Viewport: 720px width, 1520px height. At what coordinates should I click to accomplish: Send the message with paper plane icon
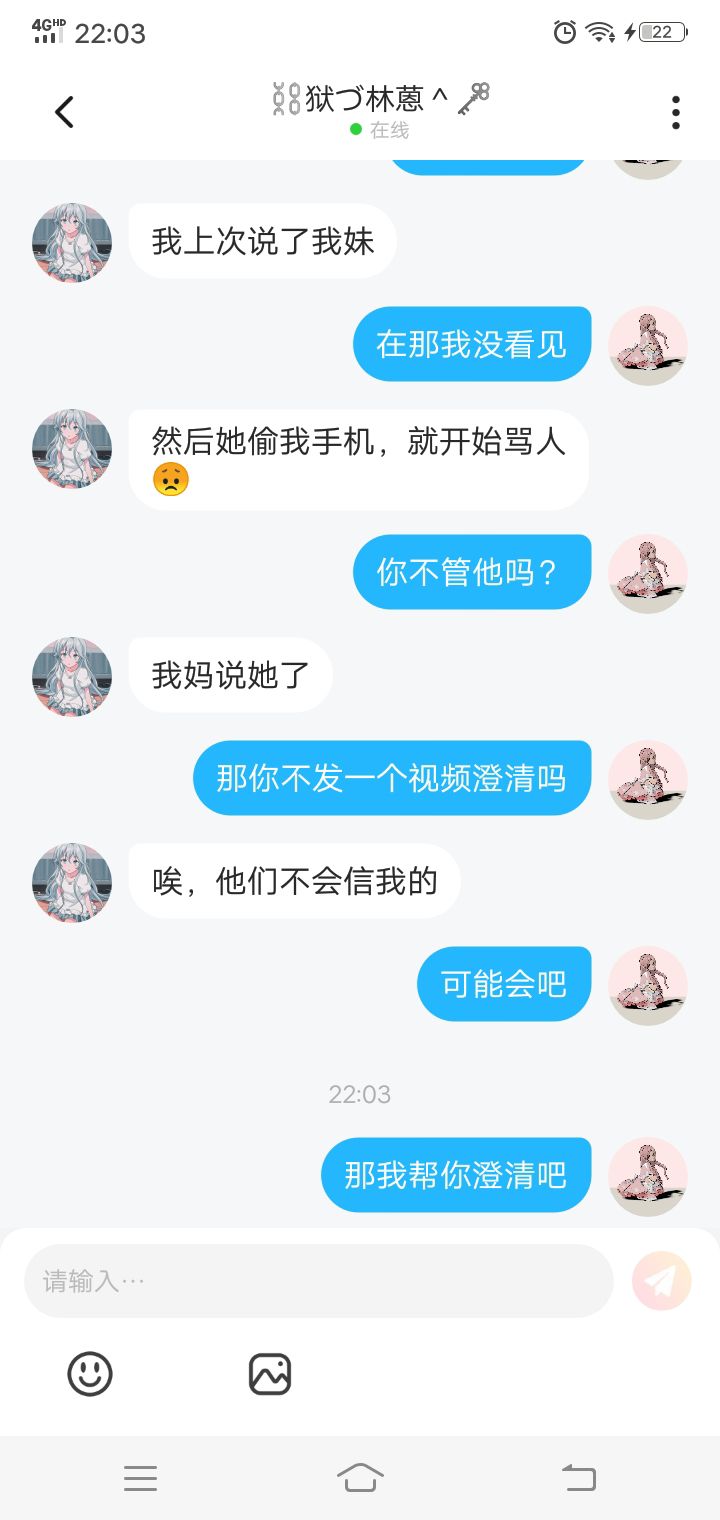pyautogui.click(x=662, y=1281)
